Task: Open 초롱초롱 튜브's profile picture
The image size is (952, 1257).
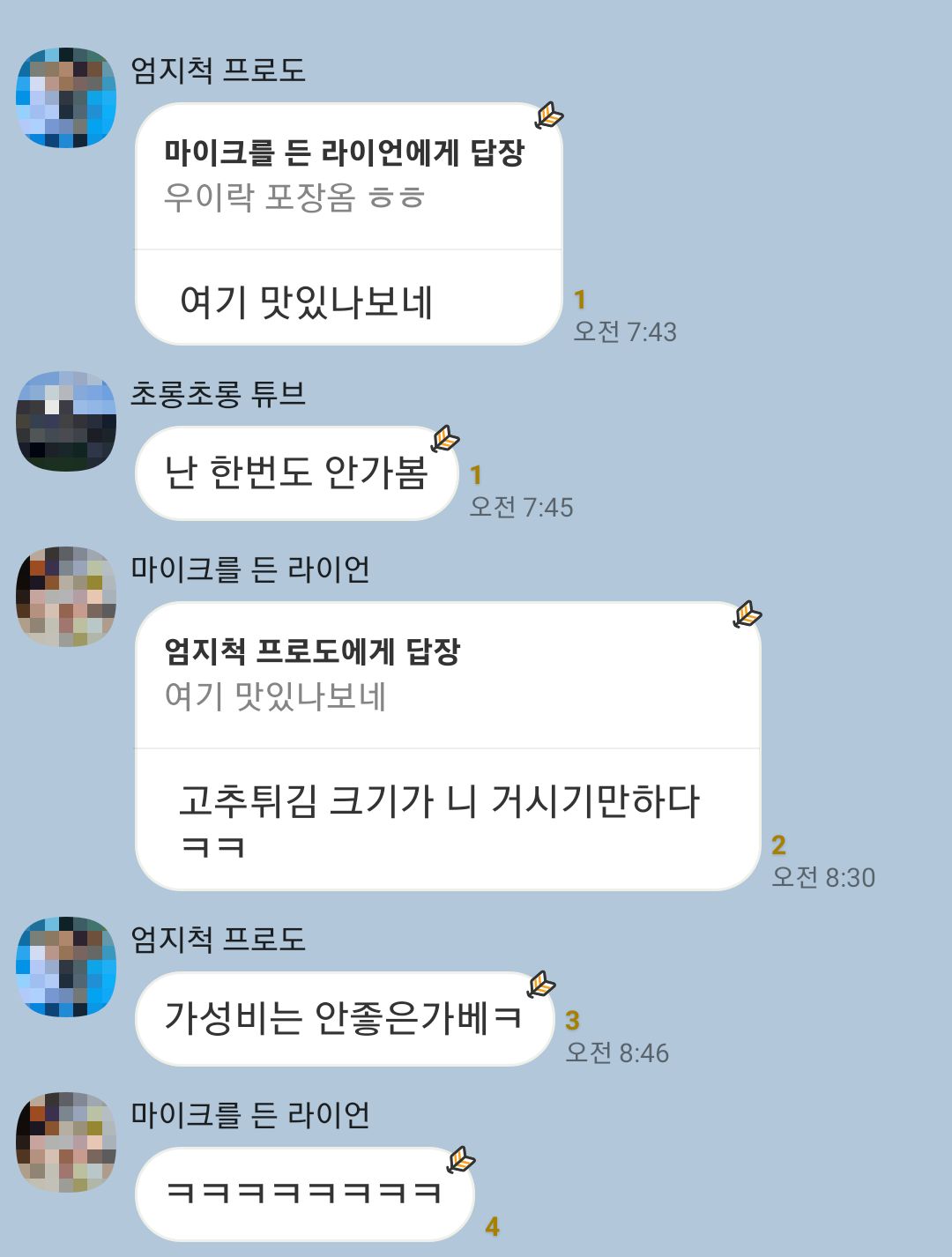Action: (x=66, y=421)
